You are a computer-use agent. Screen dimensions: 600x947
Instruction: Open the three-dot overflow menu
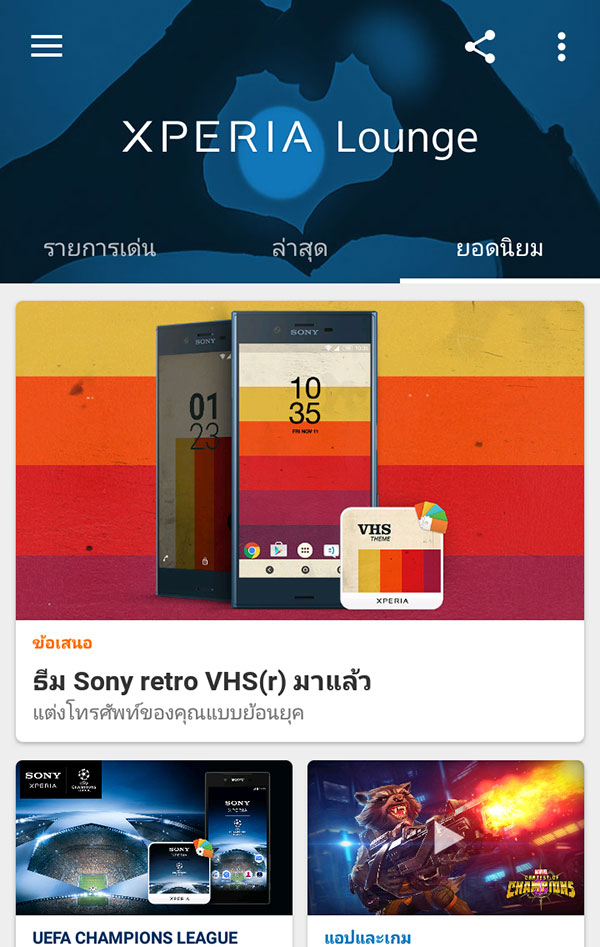pyautogui.click(x=561, y=46)
